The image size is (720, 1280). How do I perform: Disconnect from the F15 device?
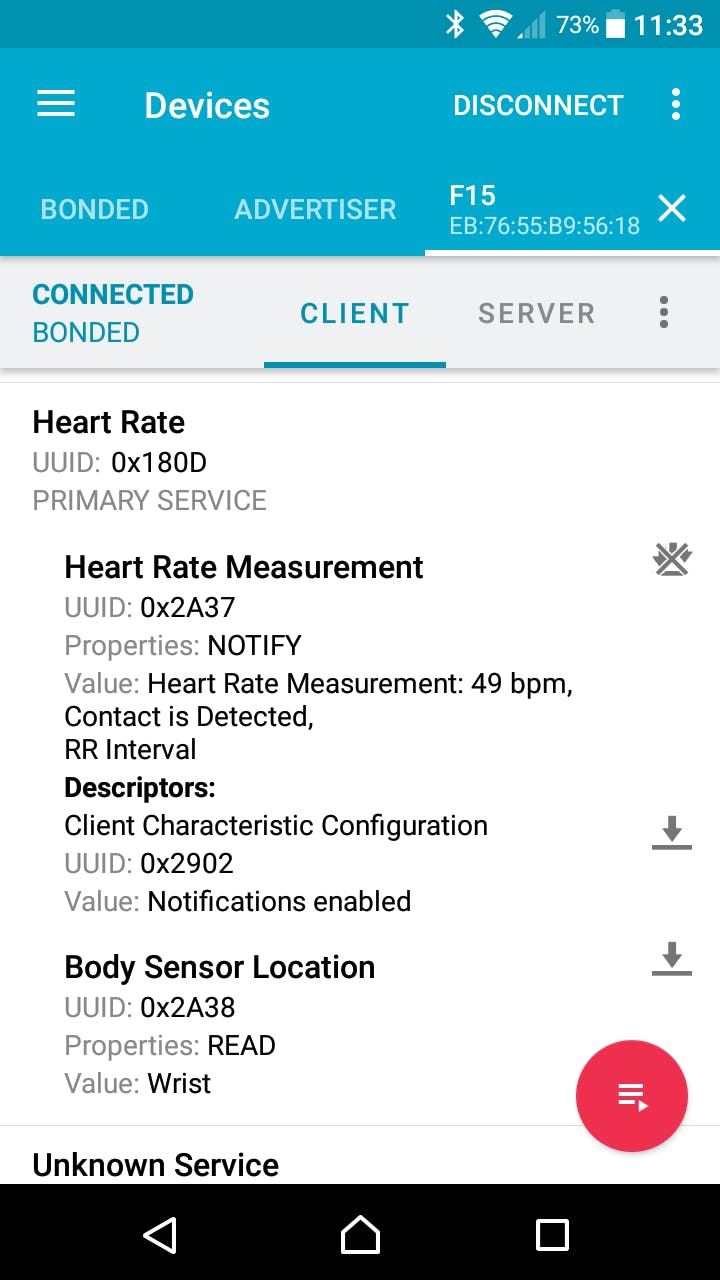[538, 105]
